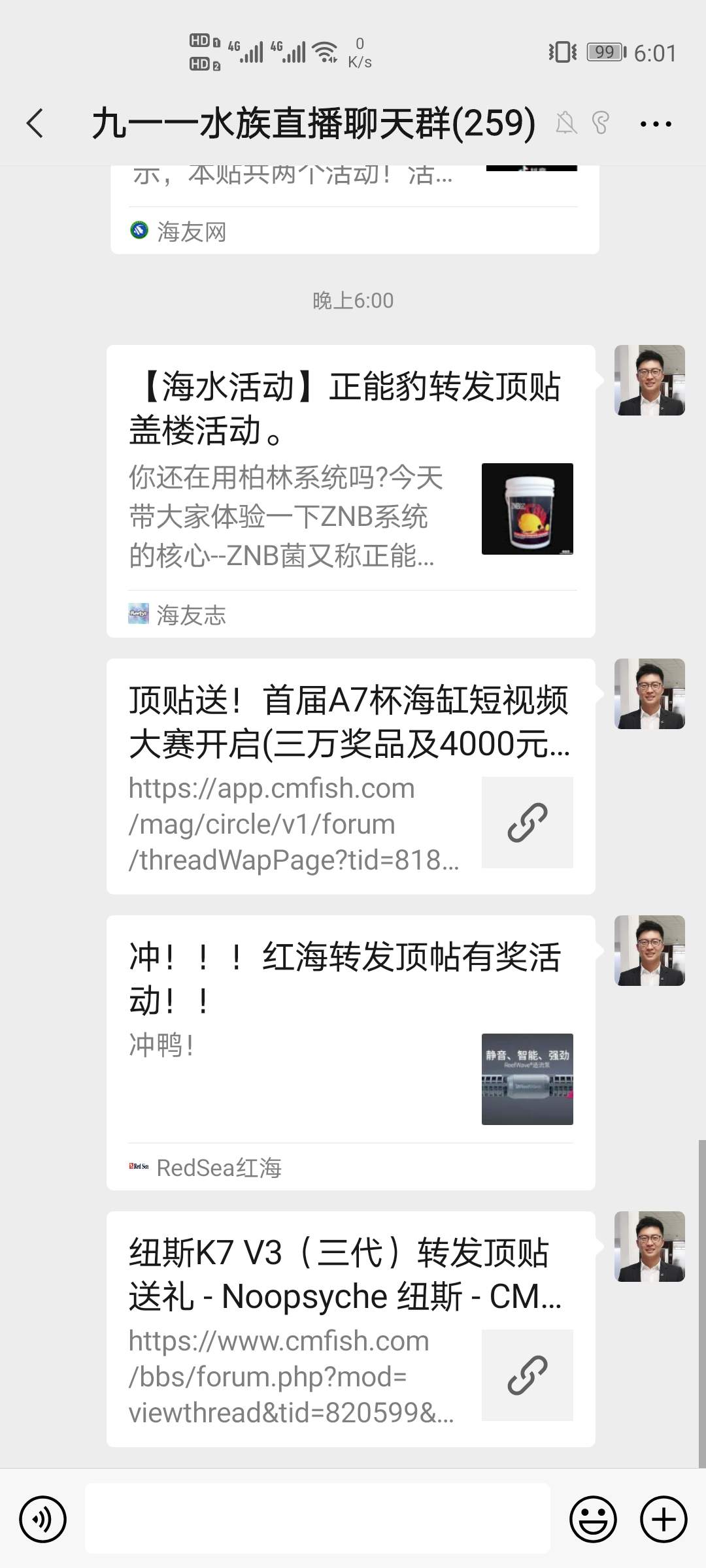Open the 首届A7杯海缸短视频大赛 link card
The height and width of the screenshot is (1568, 706).
click(x=350, y=776)
